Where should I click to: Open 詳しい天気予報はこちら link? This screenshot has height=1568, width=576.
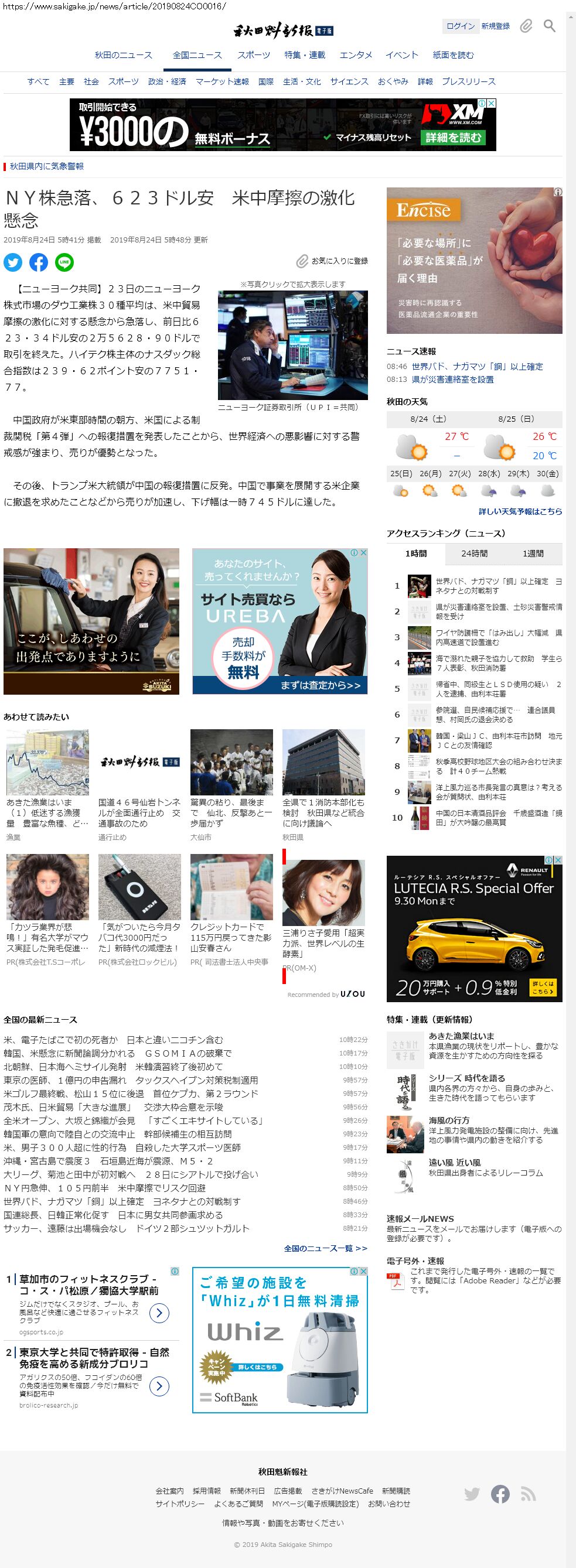(x=520, y=511)
